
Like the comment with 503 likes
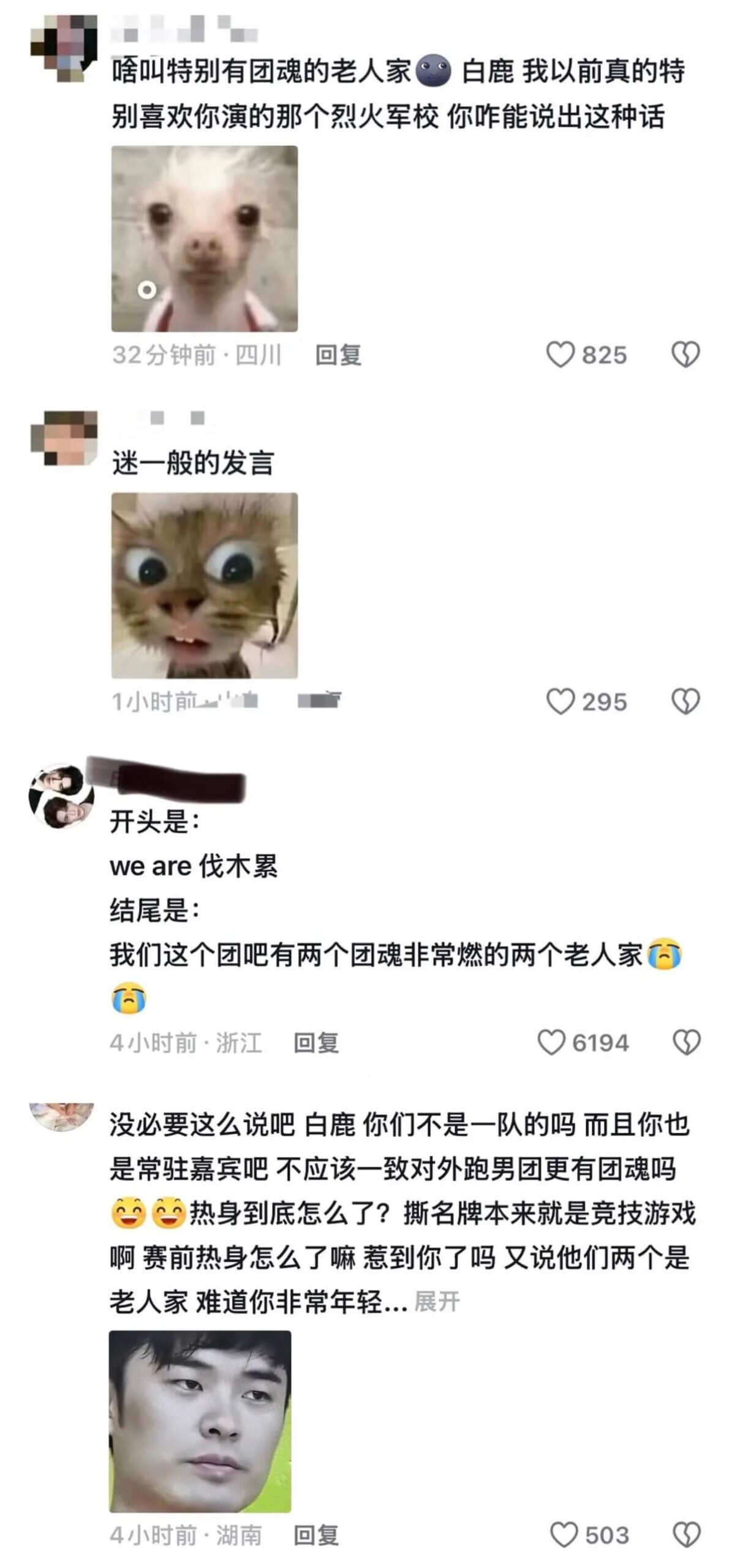coord(563,1535)
